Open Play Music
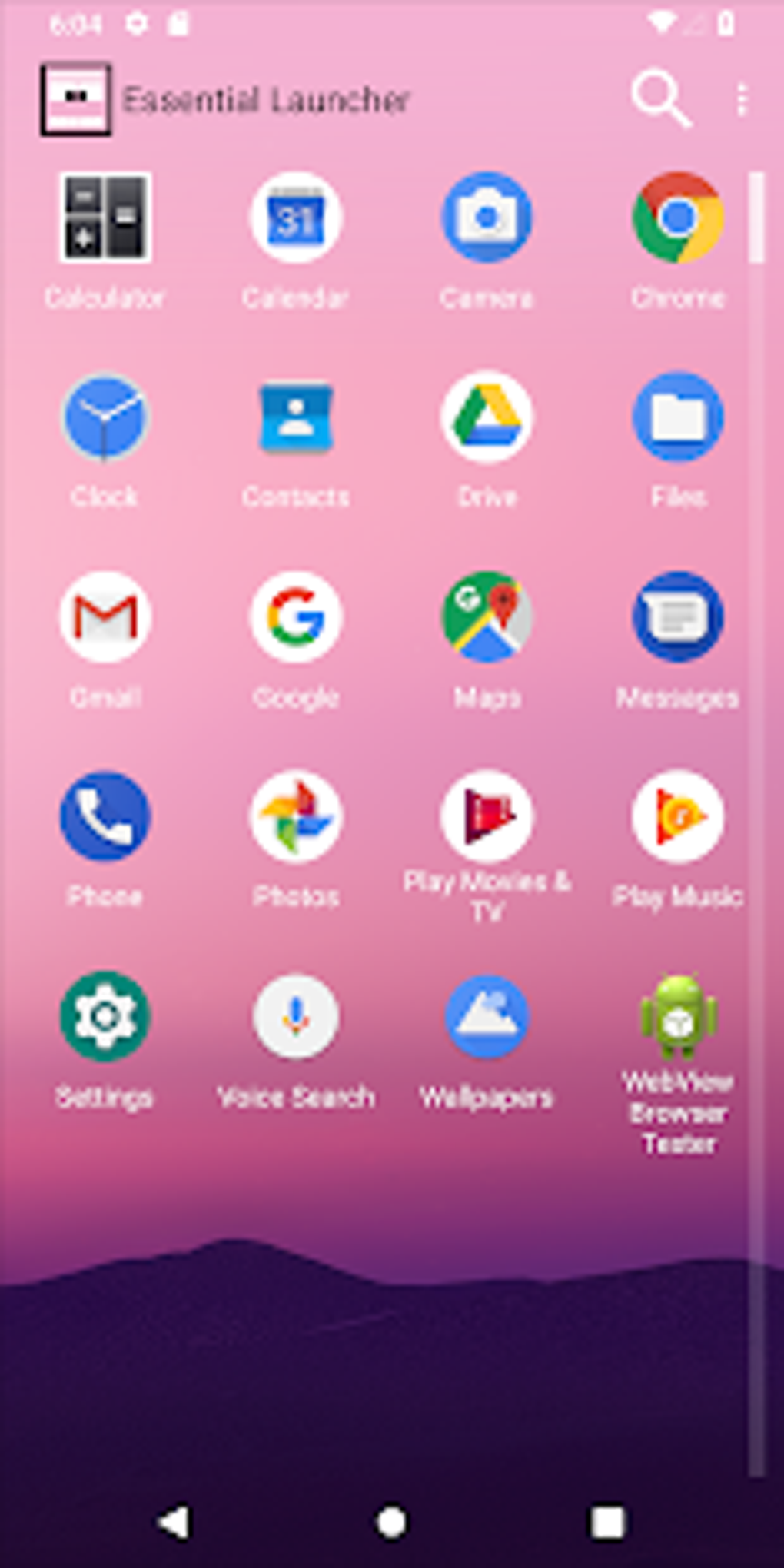 pos(677,816)
